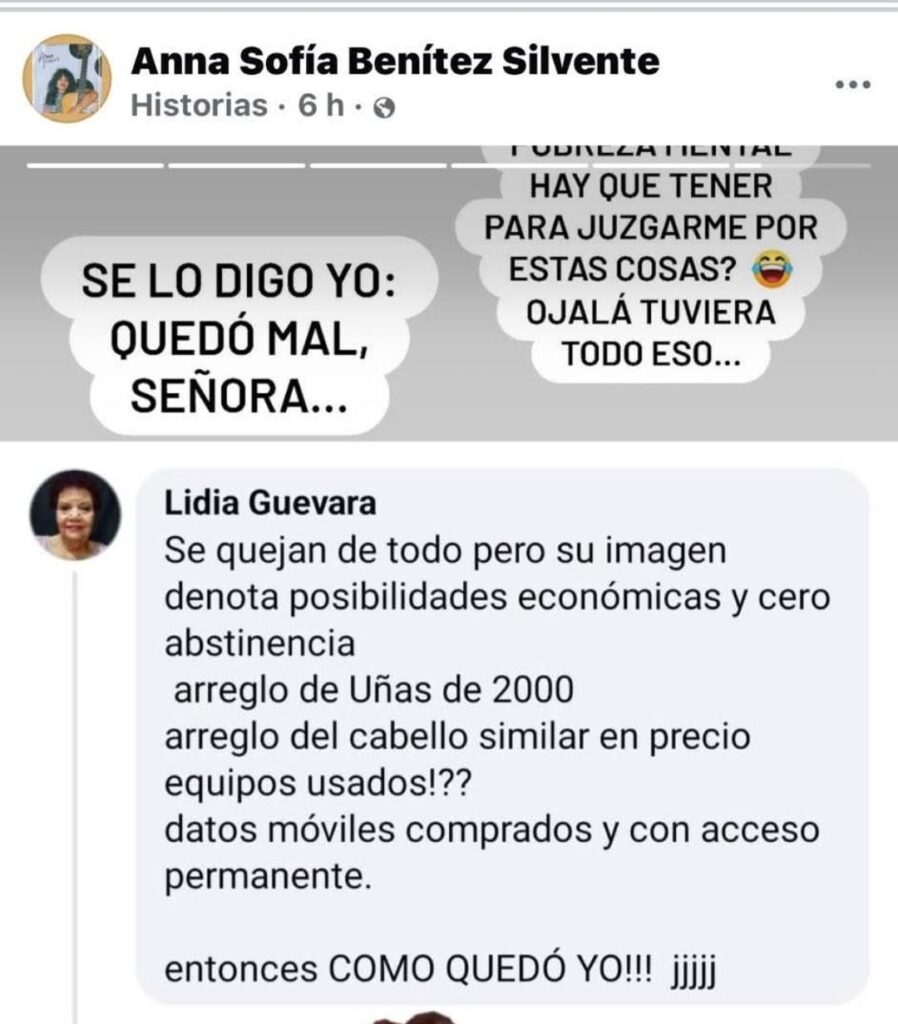898x1024 pixels.
Task: Visit Anna Sofía Benítez Silvente's profile name
Action: [395, 62]
